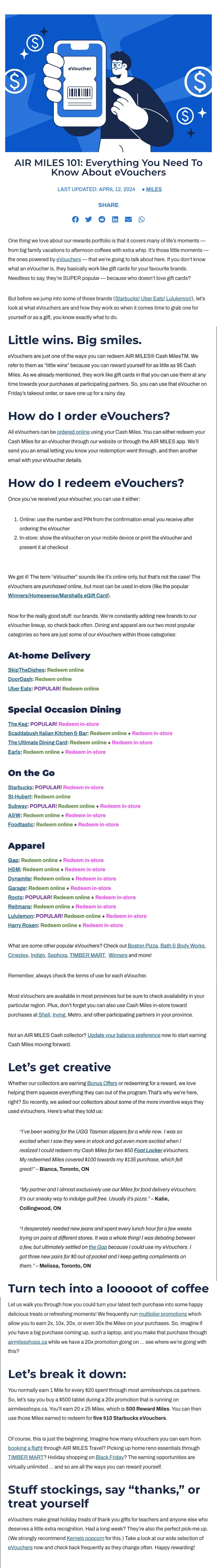Share this article on Facebook
The image size is (217, 1568).
pos(75,219)
